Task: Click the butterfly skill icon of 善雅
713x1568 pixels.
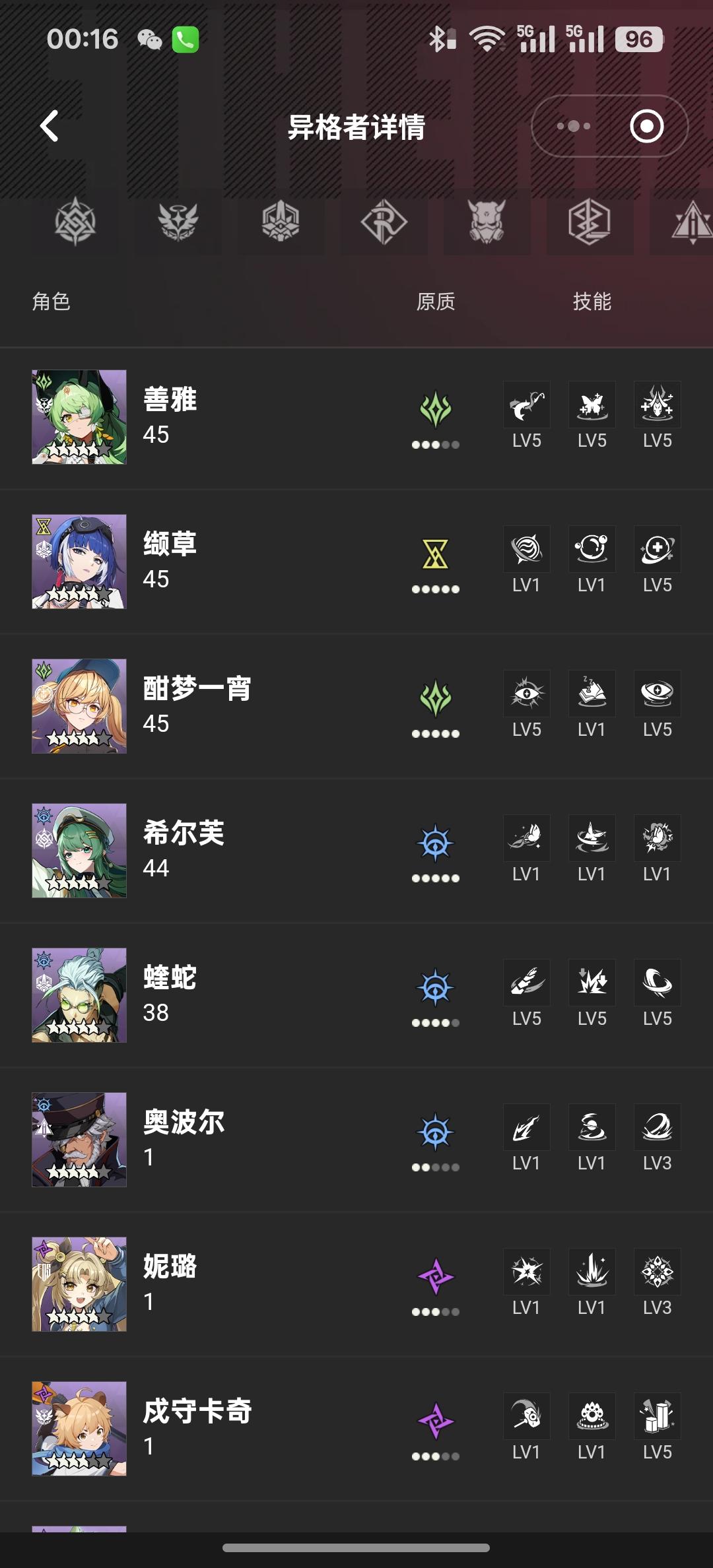Action: click(591, 405)
